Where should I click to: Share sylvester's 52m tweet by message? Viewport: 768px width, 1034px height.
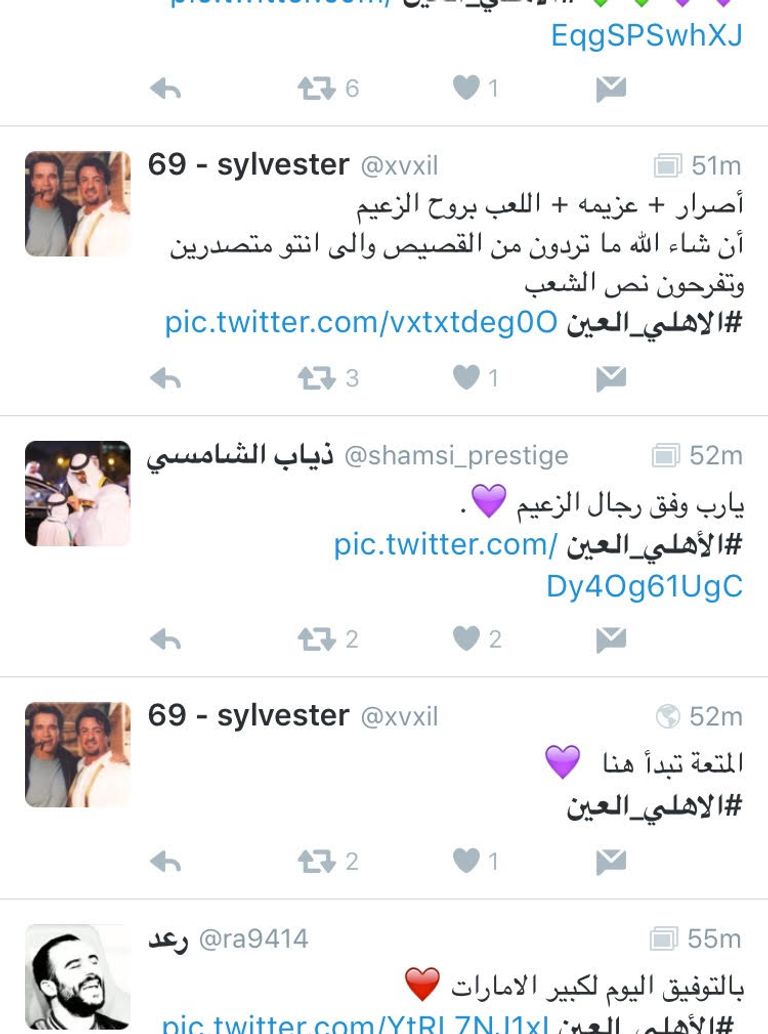[x=611, y=861]
